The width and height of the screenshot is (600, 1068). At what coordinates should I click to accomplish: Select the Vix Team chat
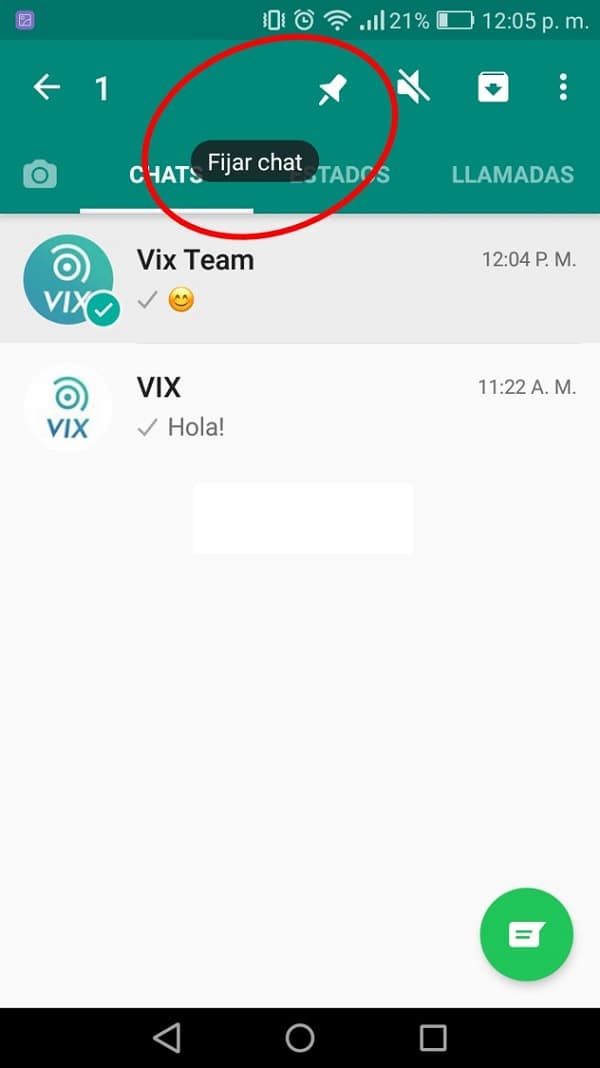click(x=300, y=279)
